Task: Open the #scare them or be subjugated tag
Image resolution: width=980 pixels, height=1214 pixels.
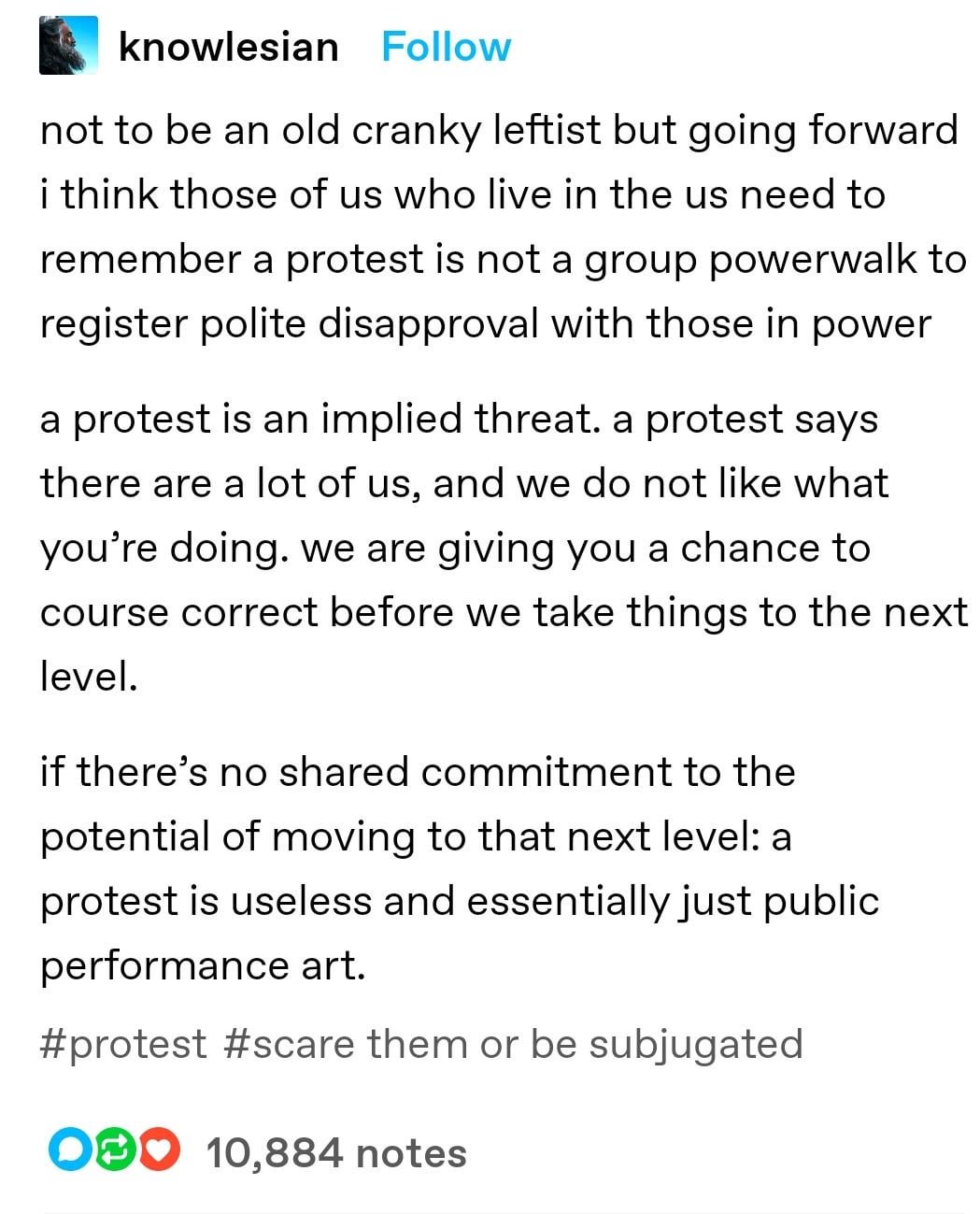Action: tap(513, 1044)
